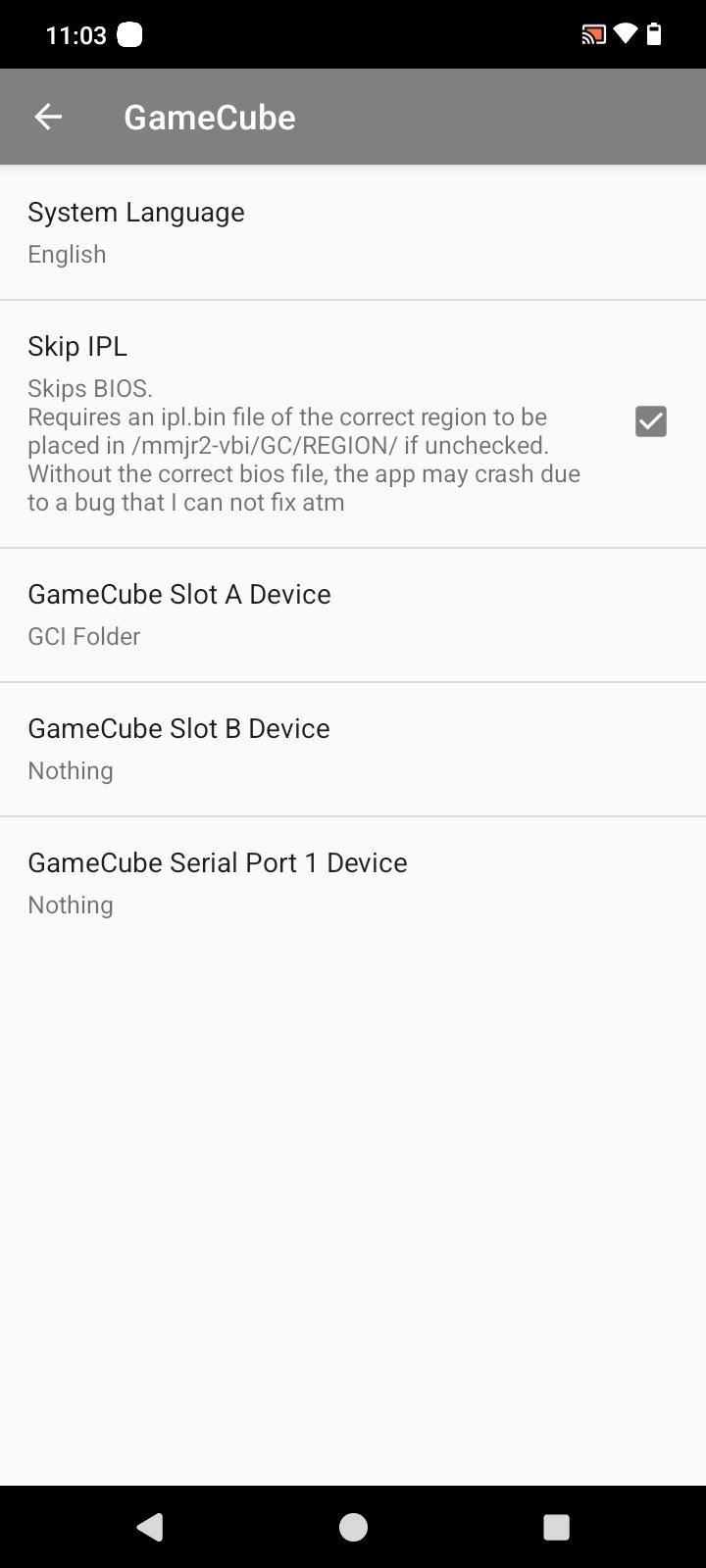Image resolution: width=706 pixels, height=1568 pixels.
Task: Open System Language setting
Action: point(353,232)
